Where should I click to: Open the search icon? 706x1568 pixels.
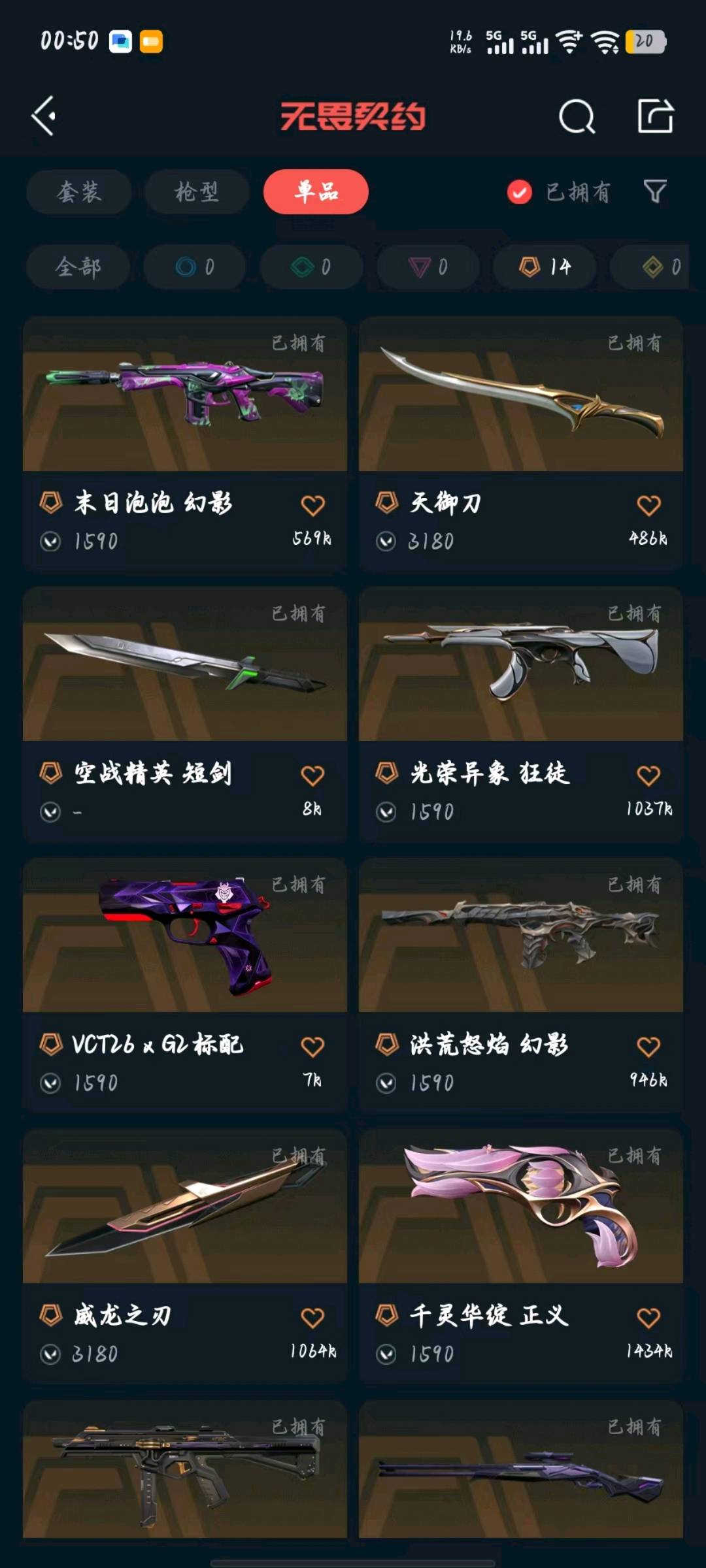(577, 117)
